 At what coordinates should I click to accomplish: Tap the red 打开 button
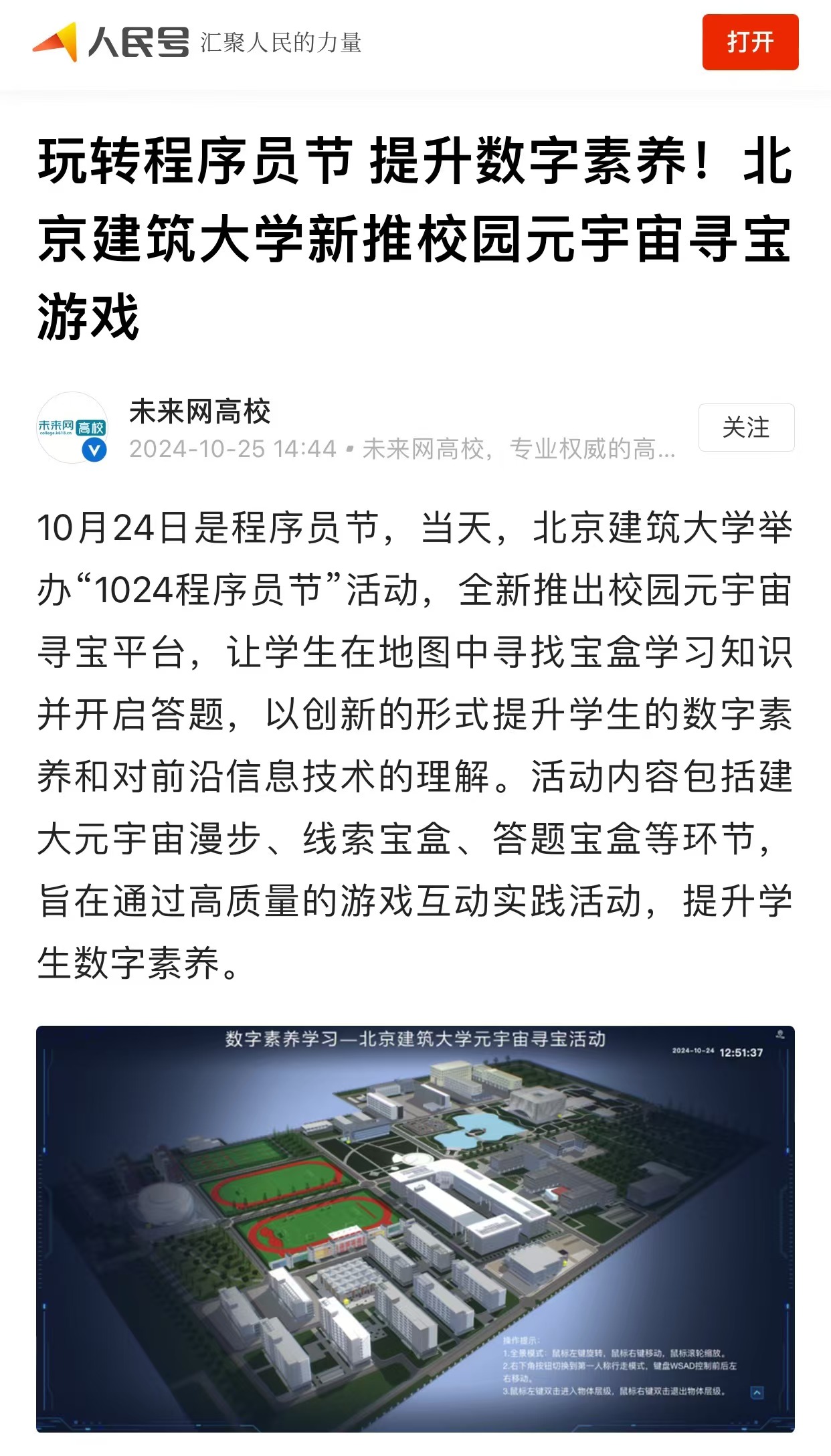749,42
